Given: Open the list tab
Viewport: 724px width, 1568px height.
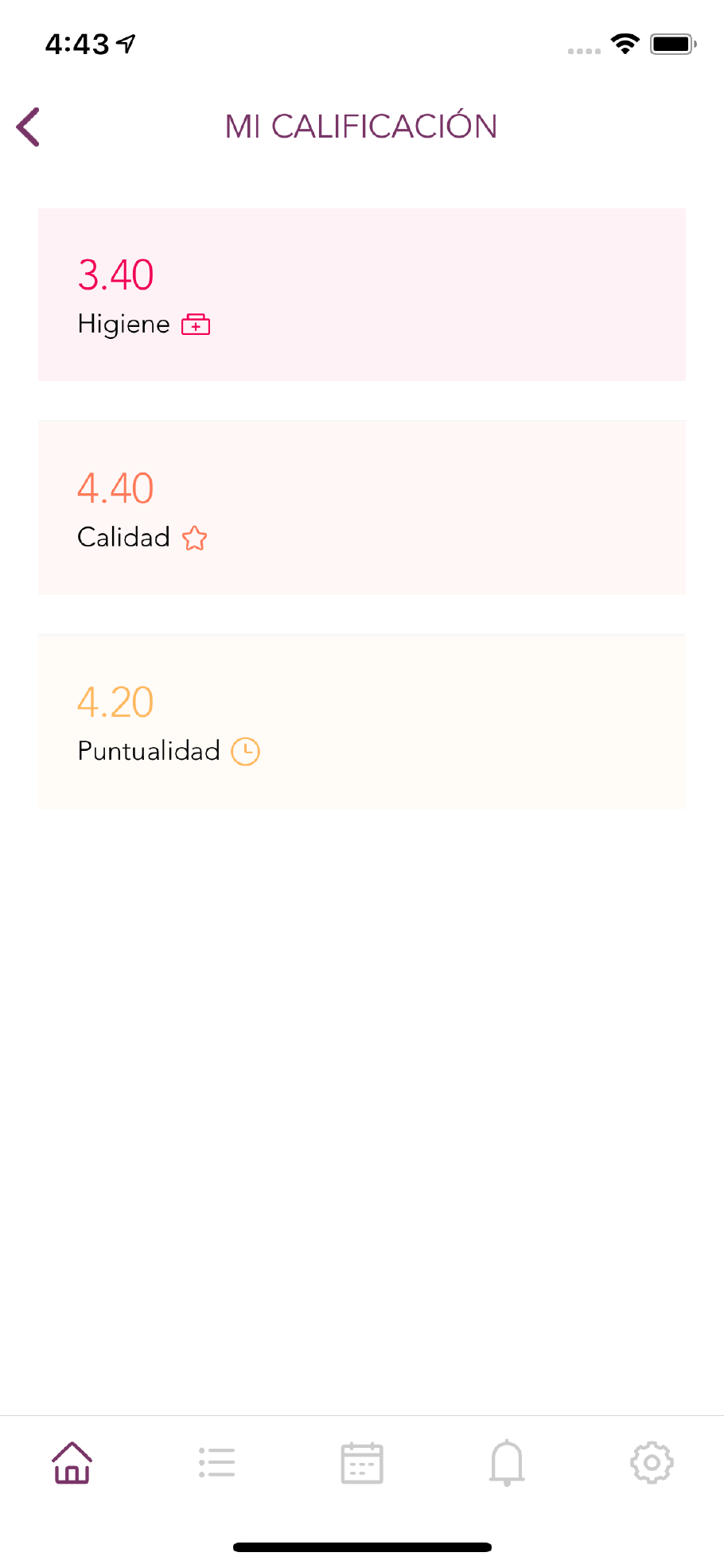Looking at the screenshot, I should coord(216,1462).
